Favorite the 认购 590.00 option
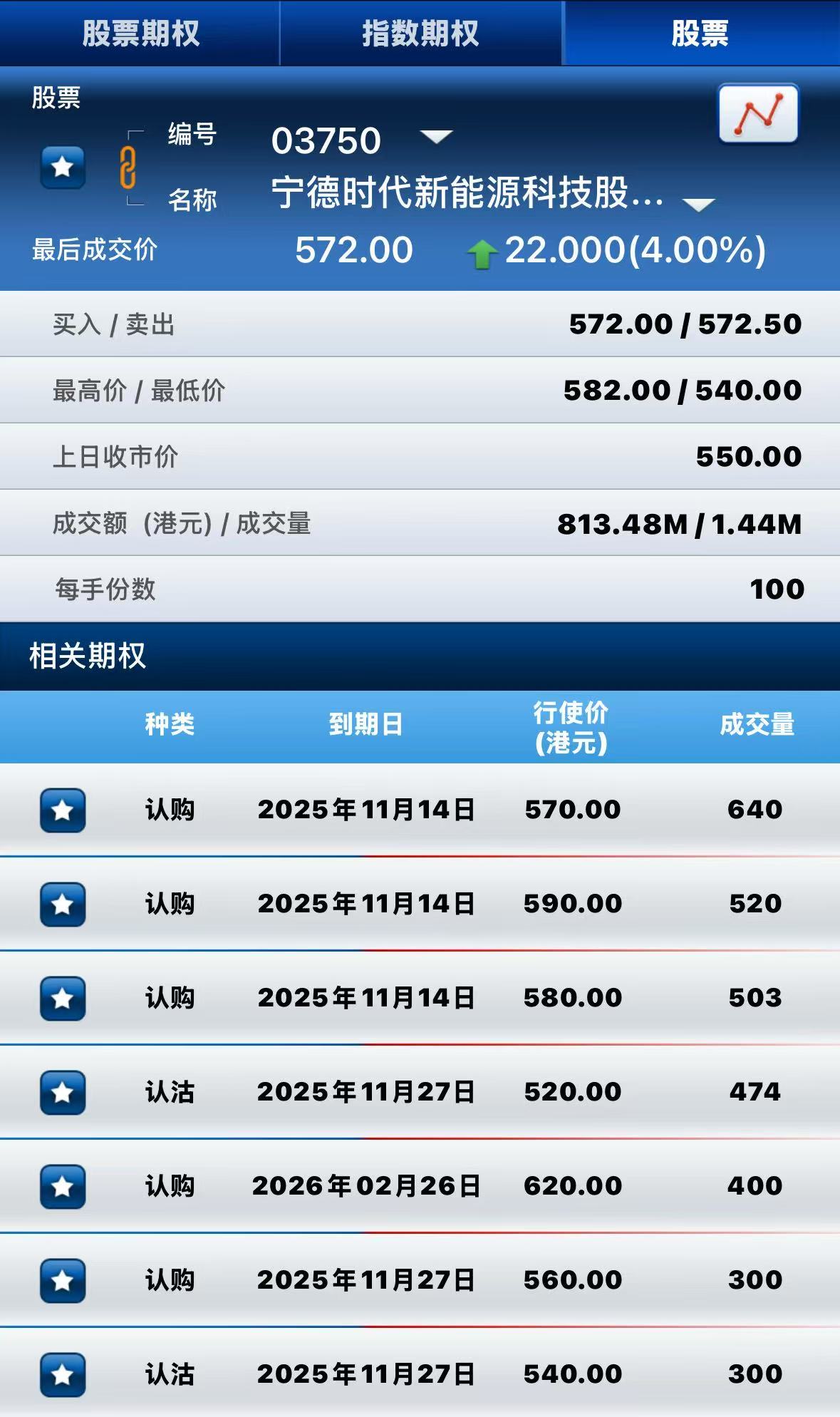Screen dimensions: 840x1417 pos(63,904)
